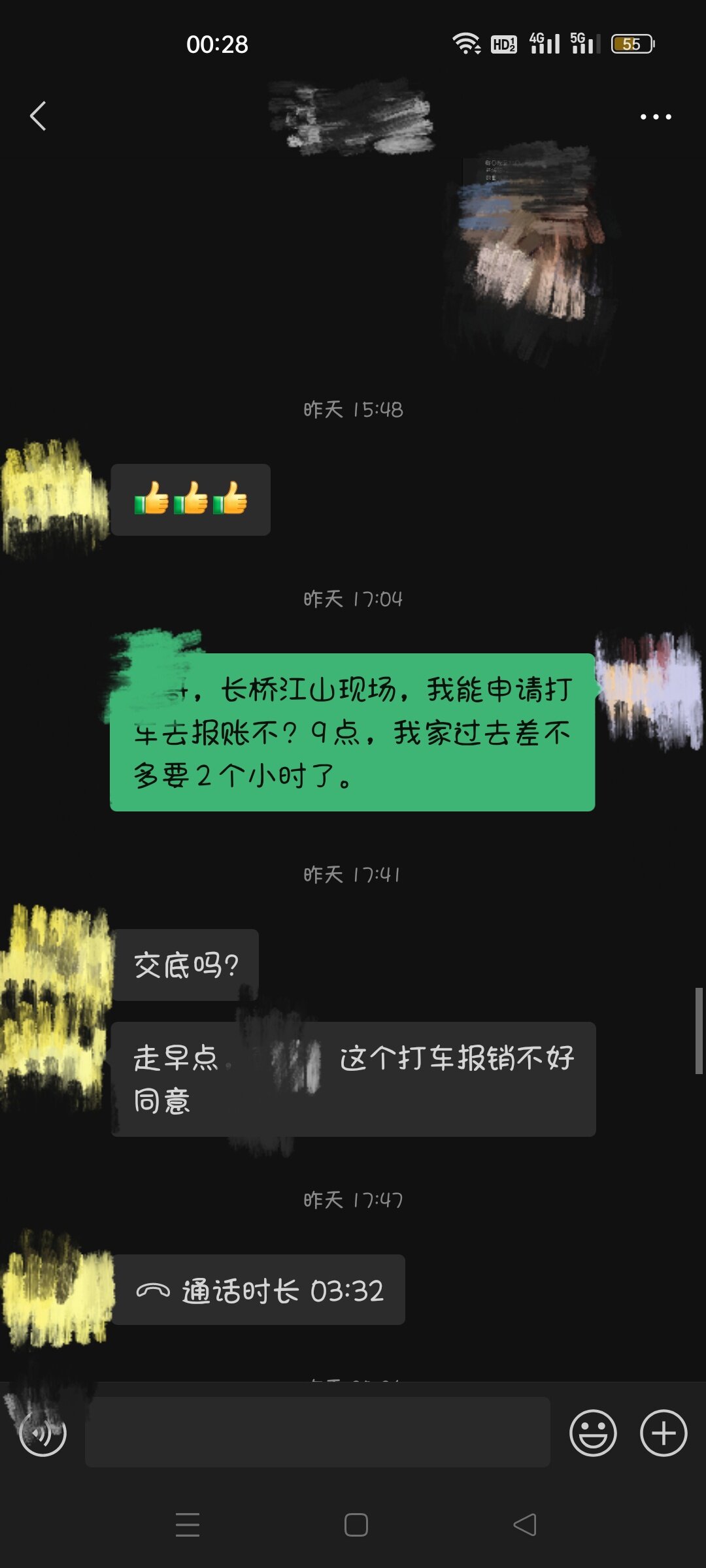Tap the message text field
Screen dimensions: 706x1568
(x=318, y=1432)
